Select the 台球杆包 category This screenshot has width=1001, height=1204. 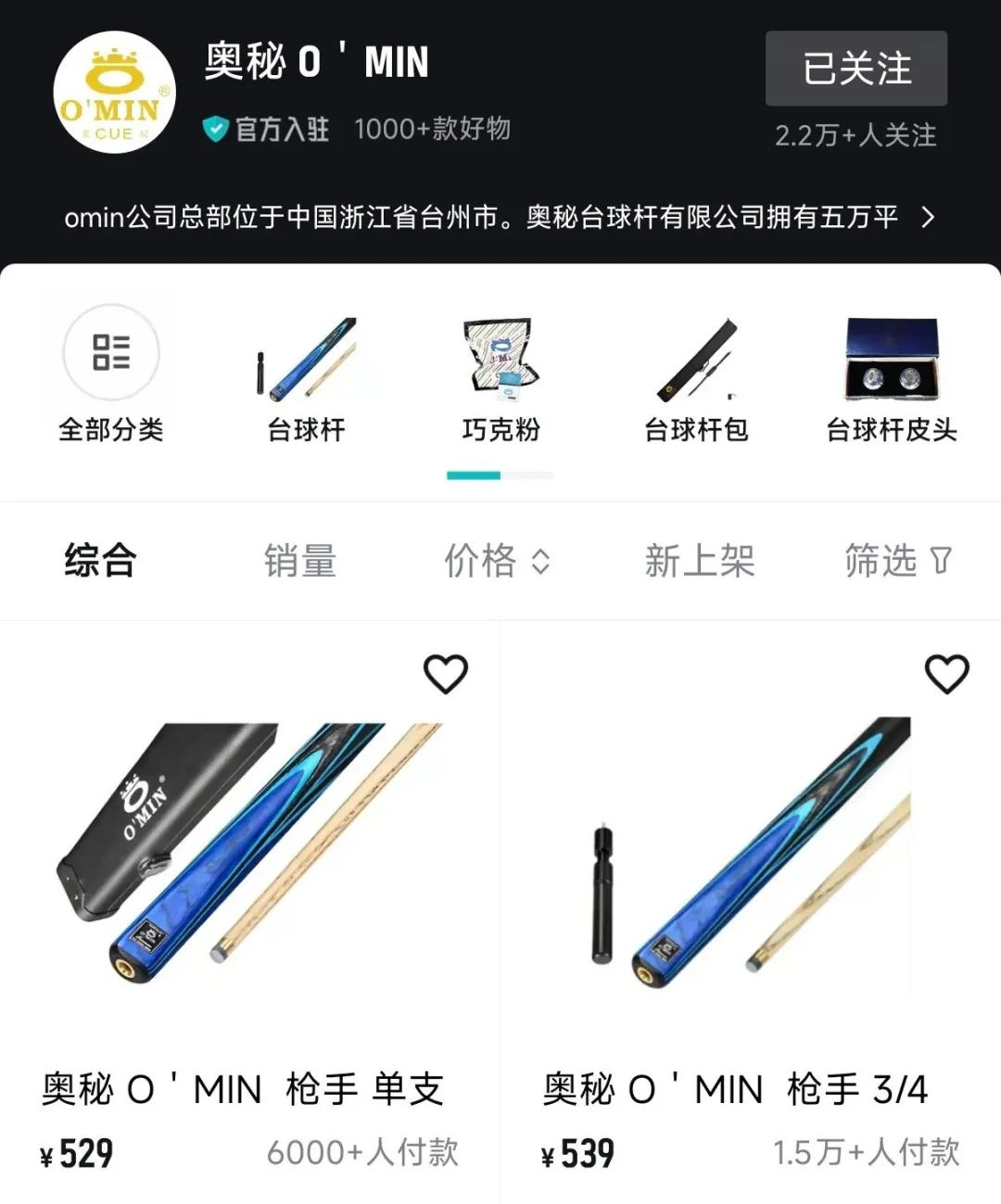click(x=696, y=375)
